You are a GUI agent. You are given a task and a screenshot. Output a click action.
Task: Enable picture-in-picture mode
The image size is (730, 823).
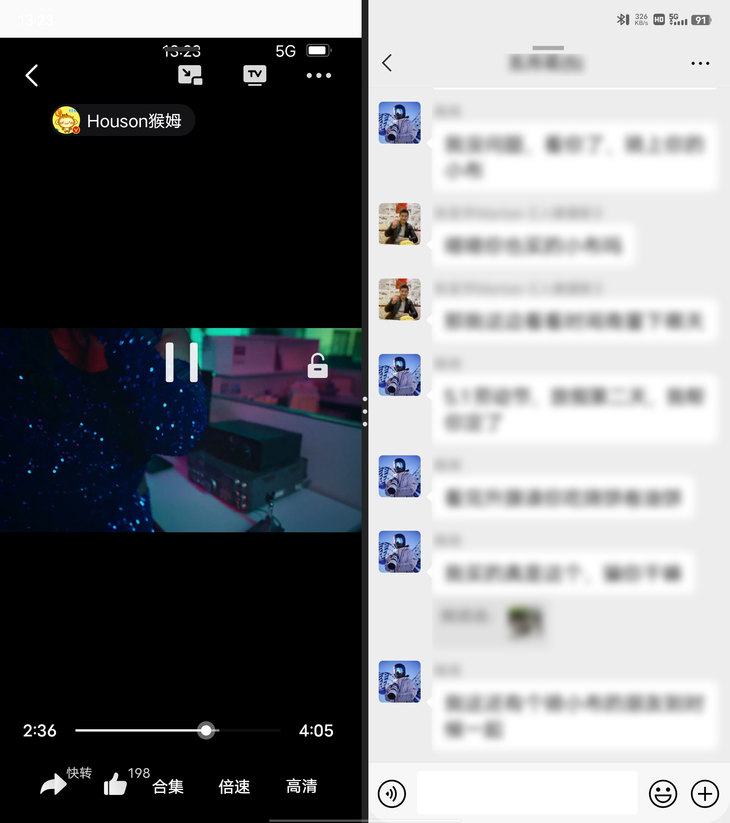click(190, 75)
